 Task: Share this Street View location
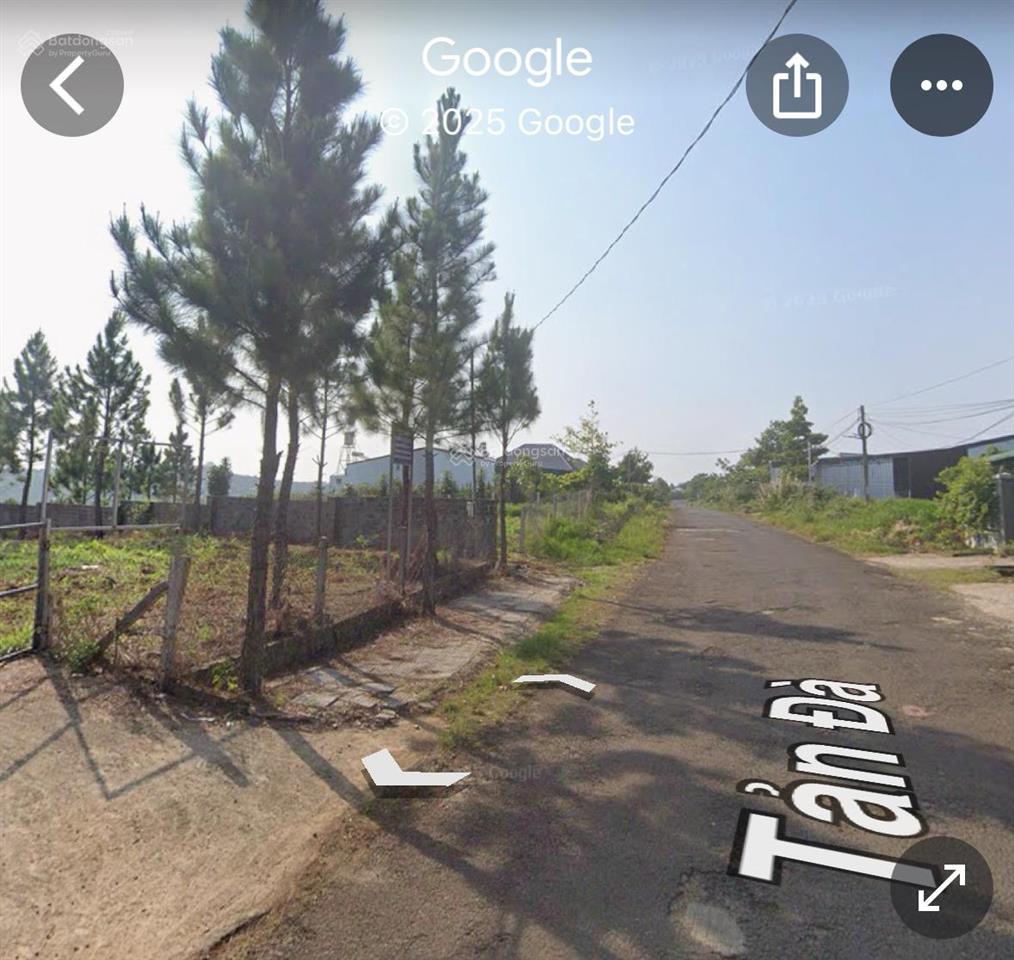(x=797, y=85)
